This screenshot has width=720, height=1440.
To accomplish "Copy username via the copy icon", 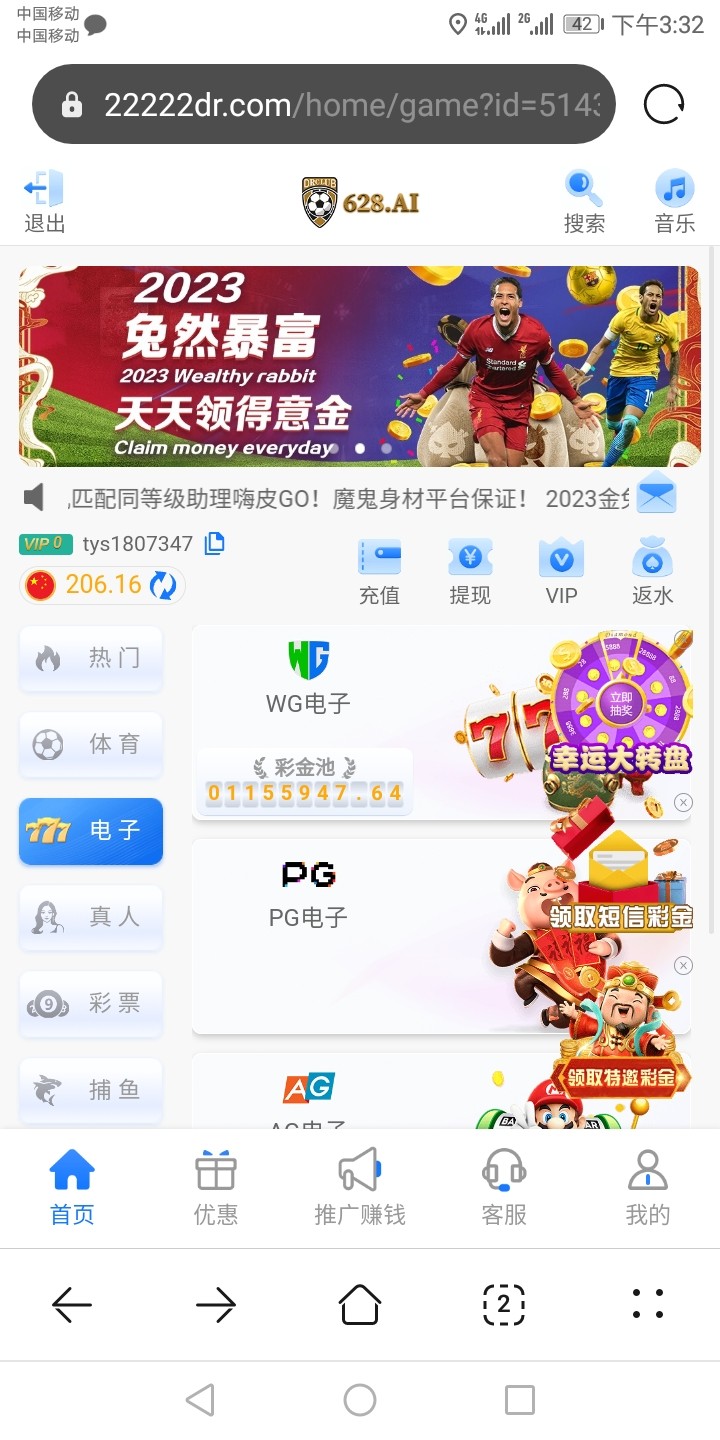I will point(213,543).
